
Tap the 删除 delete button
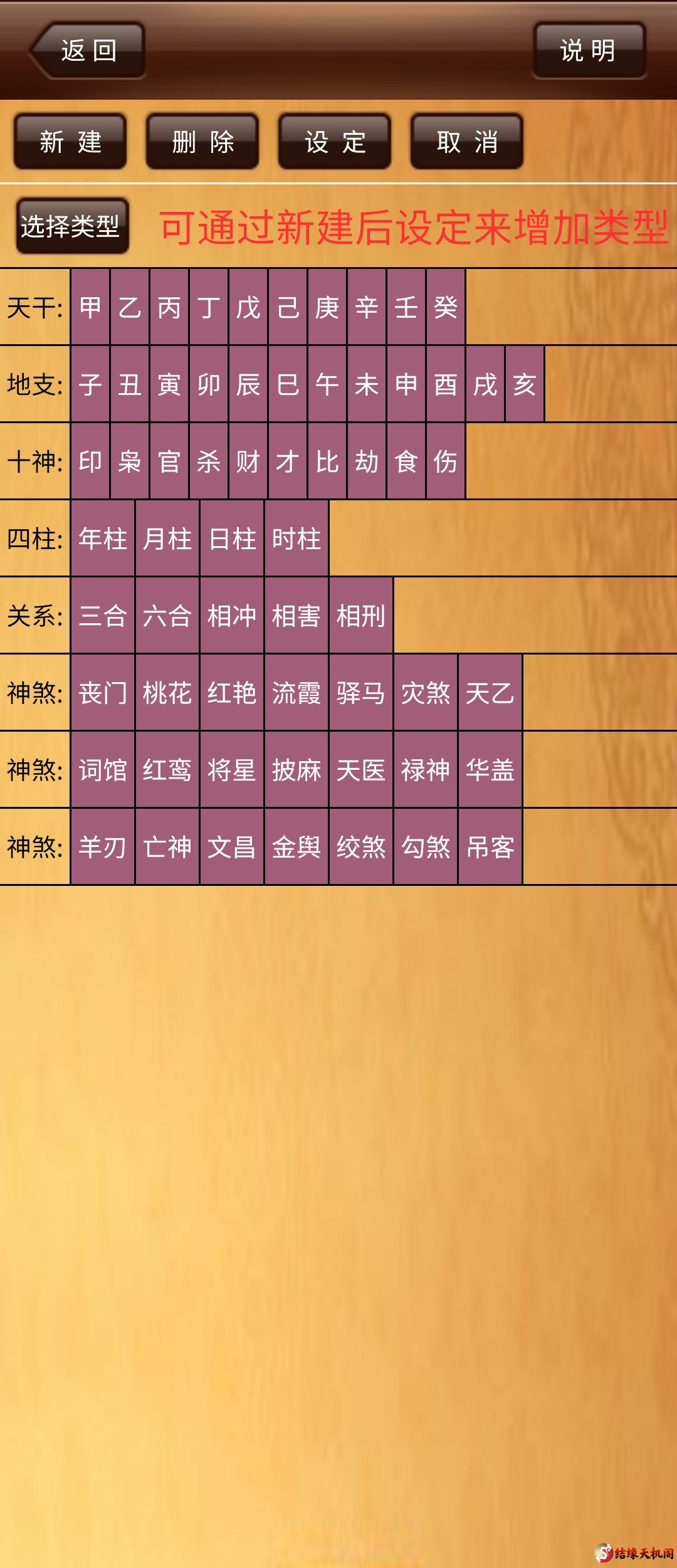202,142
